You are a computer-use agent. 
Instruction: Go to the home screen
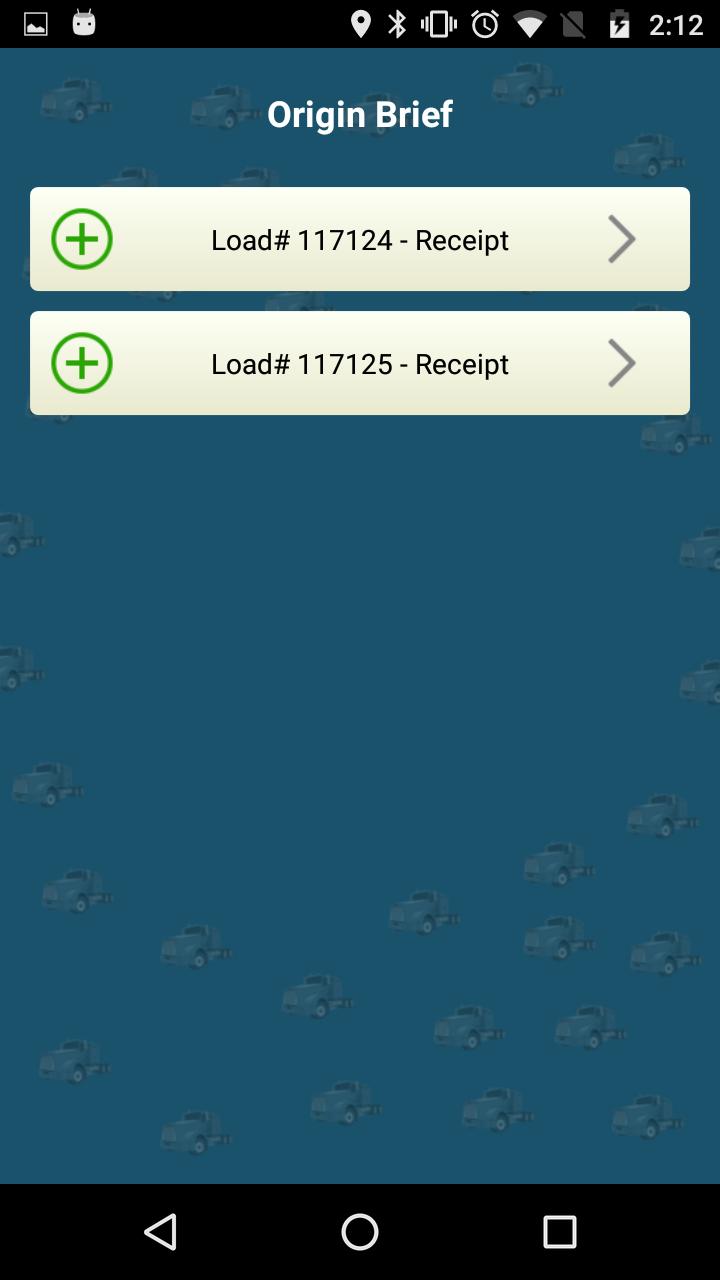click(360, 1232)
